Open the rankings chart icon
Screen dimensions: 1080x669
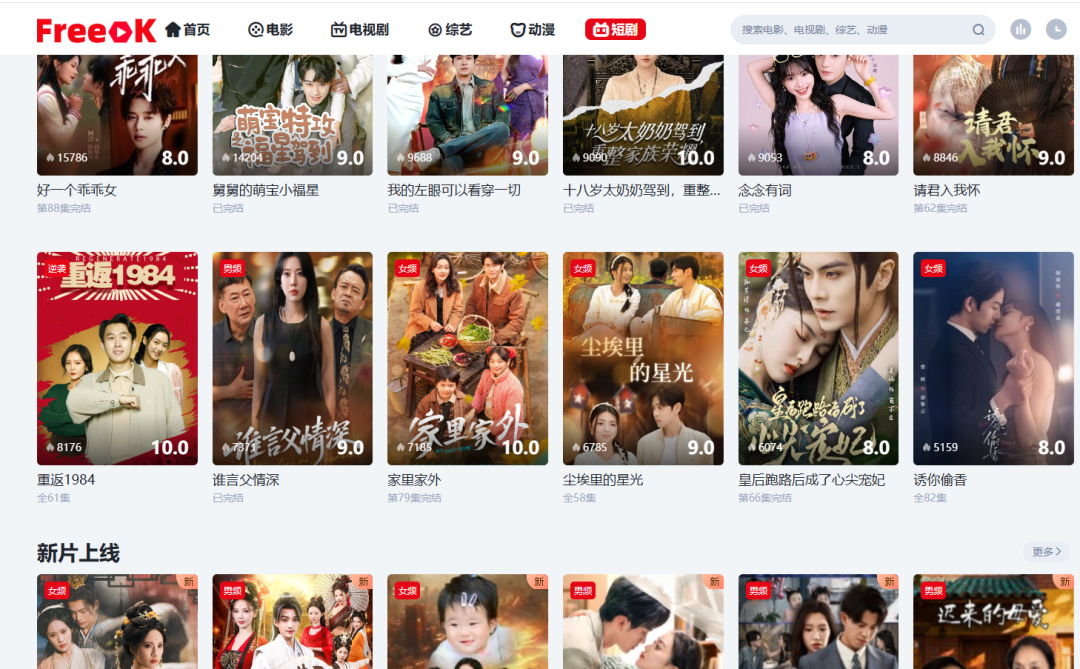(1020, 30)
